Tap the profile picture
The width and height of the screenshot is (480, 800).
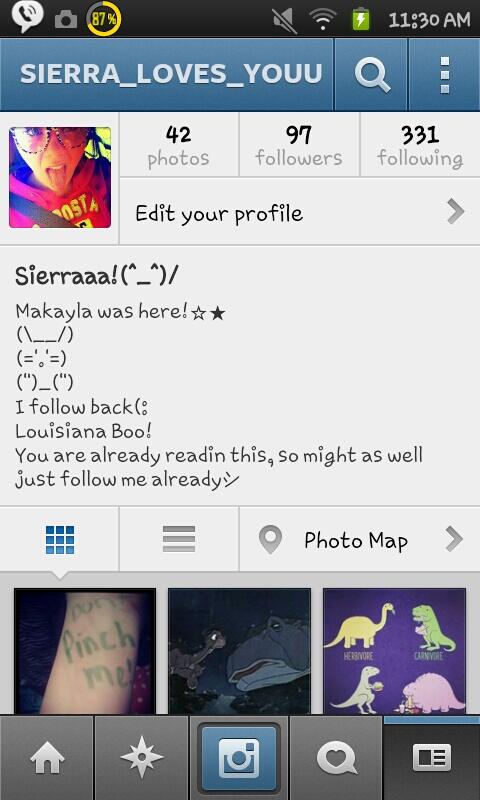(x=60, y=177)
